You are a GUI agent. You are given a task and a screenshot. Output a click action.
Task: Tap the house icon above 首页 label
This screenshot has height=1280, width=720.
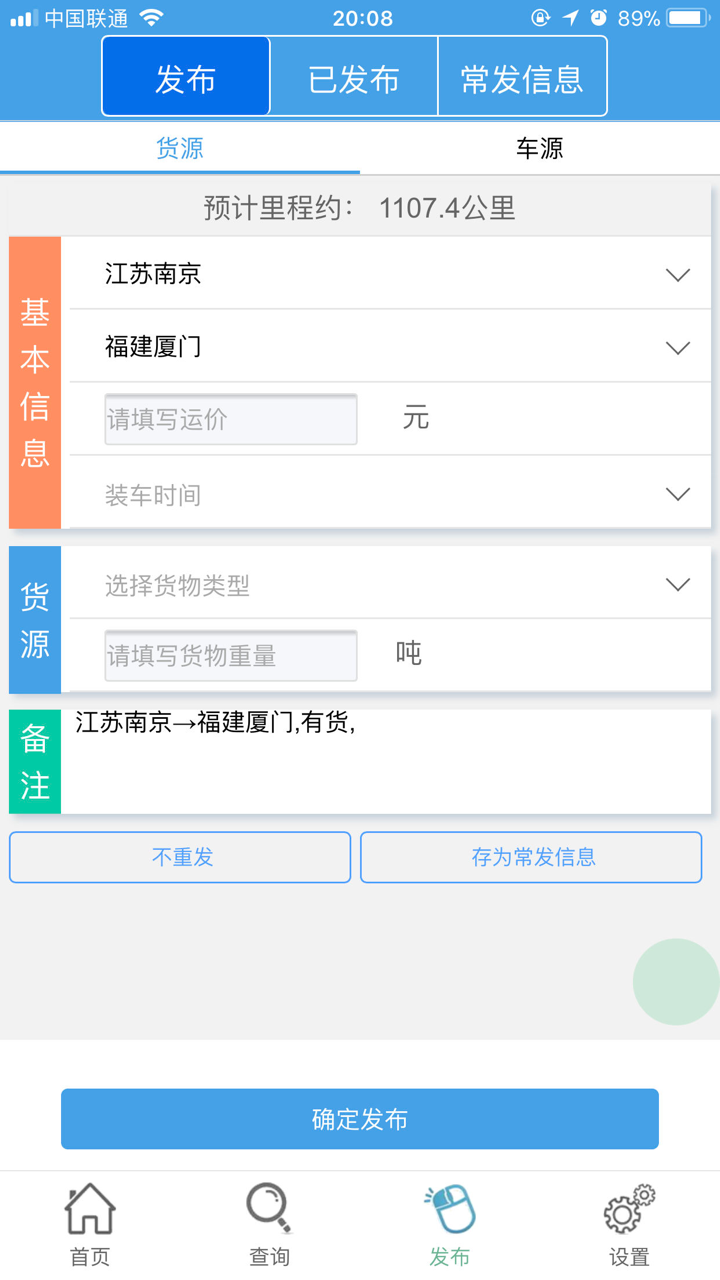[x=89, y=1207]
